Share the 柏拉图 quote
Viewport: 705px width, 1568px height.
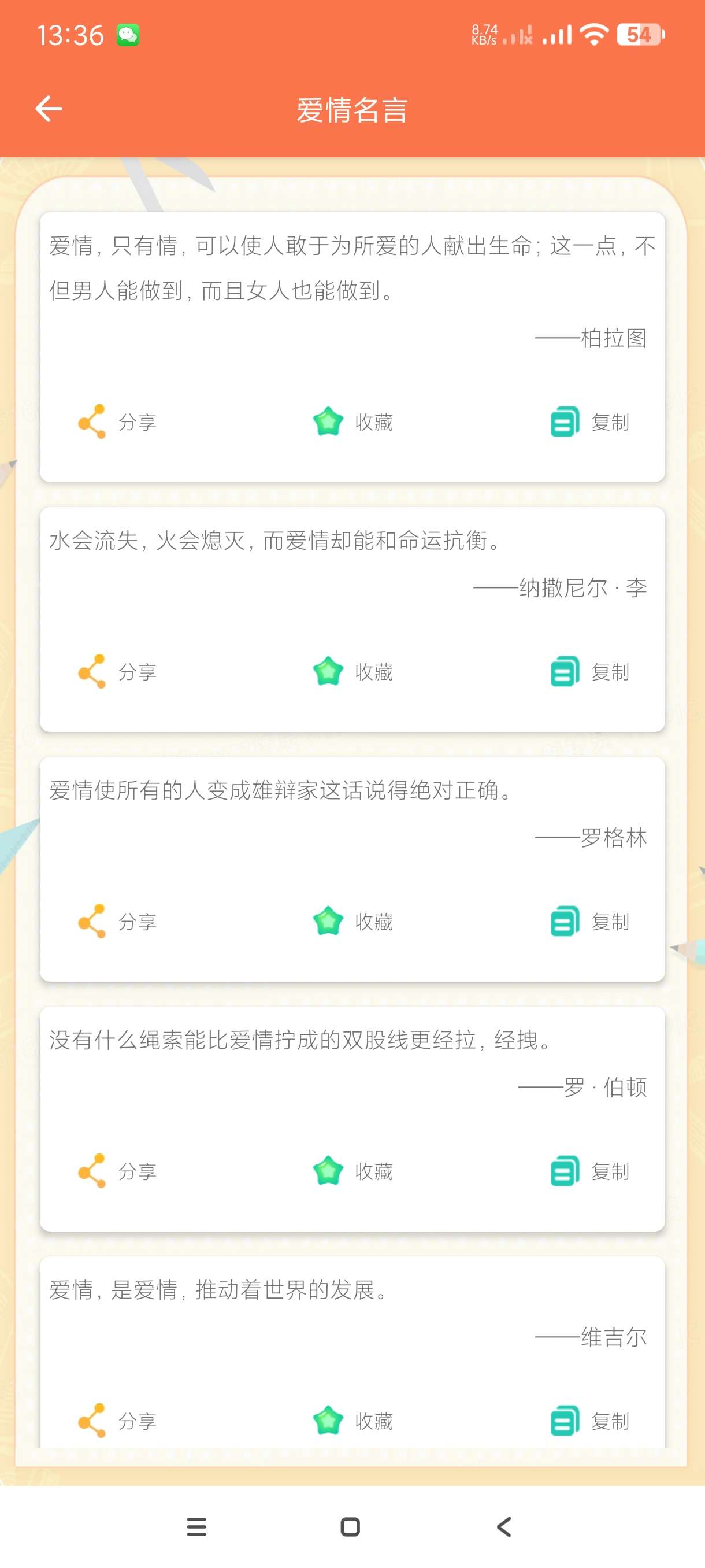point(117,422)
